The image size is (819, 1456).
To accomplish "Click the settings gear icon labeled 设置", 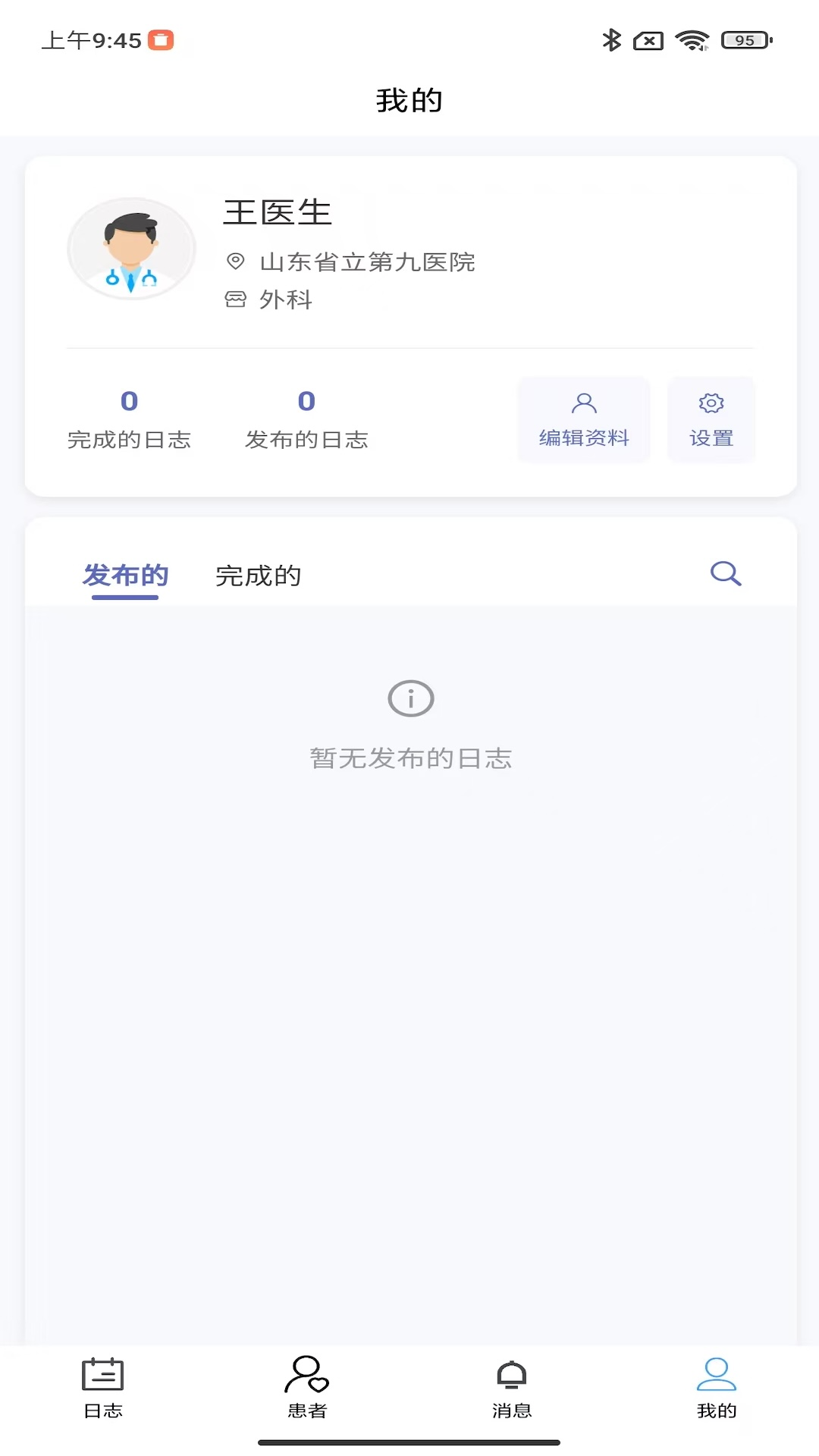I will click(711, 404).
